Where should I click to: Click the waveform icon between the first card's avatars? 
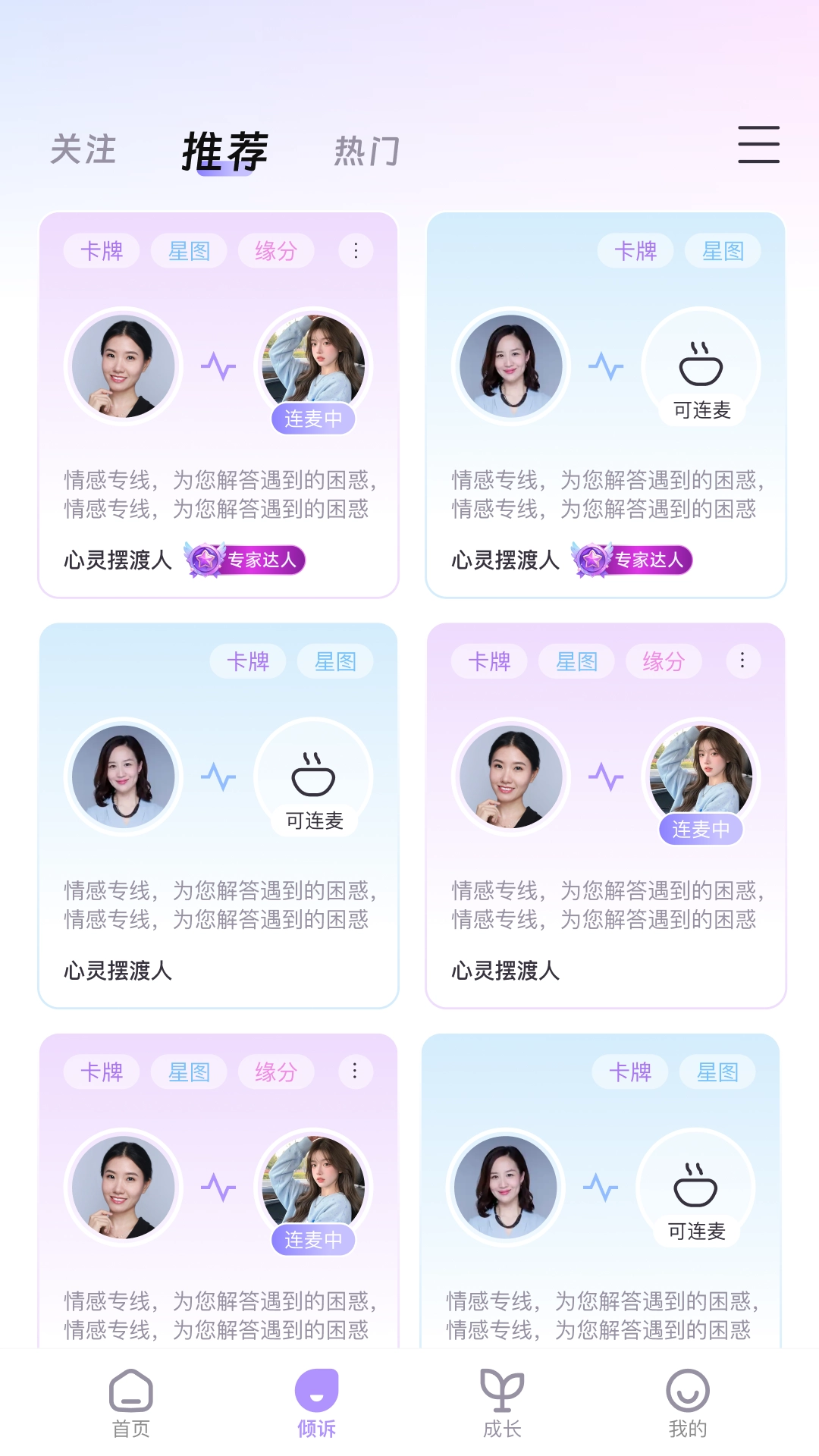[218, 366]
